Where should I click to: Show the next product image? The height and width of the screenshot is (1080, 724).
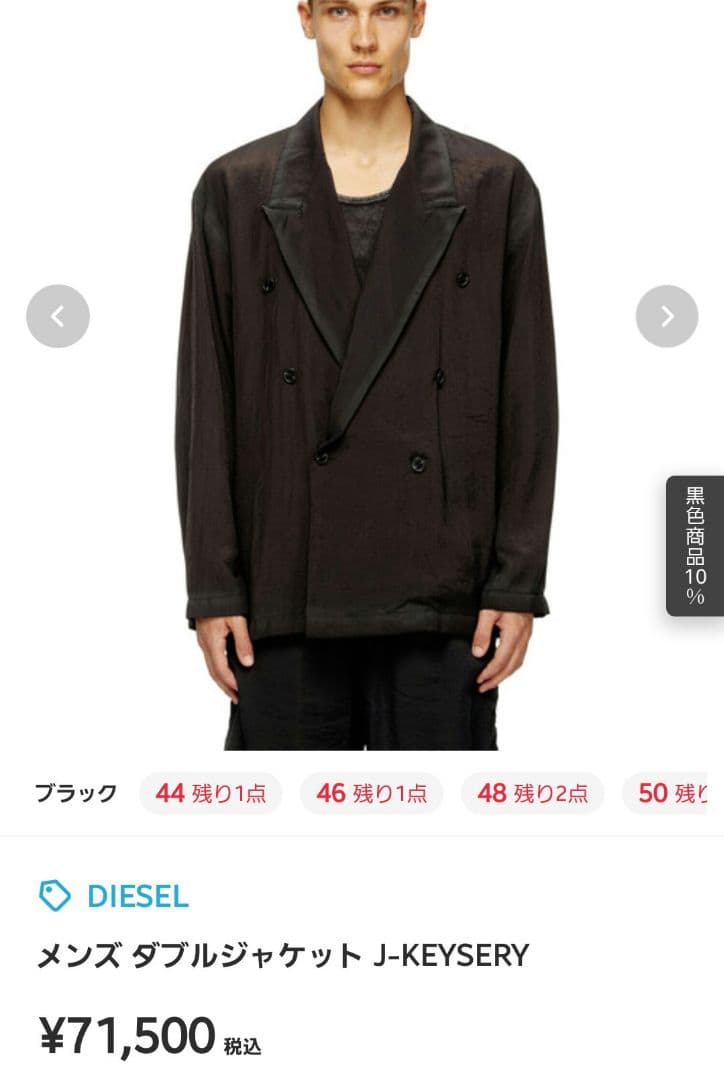pyautogui.click(x=667, y=316)
